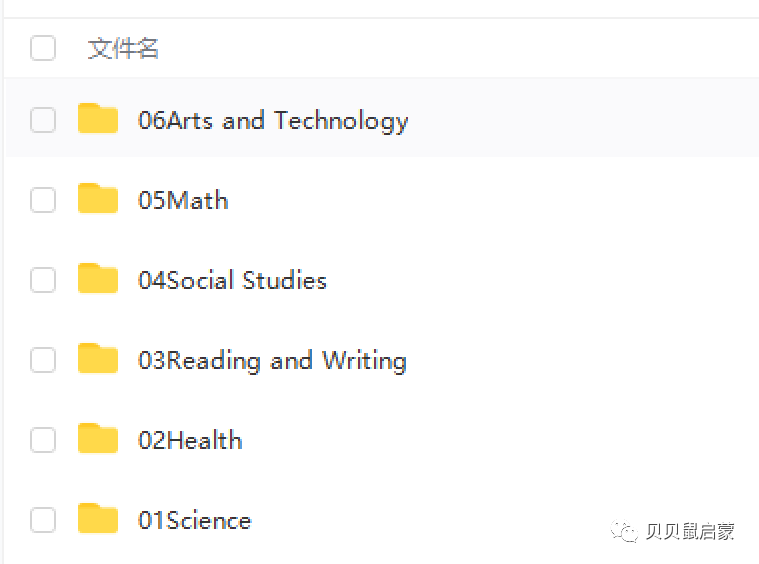
Task: Open the 04Social Studies folder
Action: 232,281
